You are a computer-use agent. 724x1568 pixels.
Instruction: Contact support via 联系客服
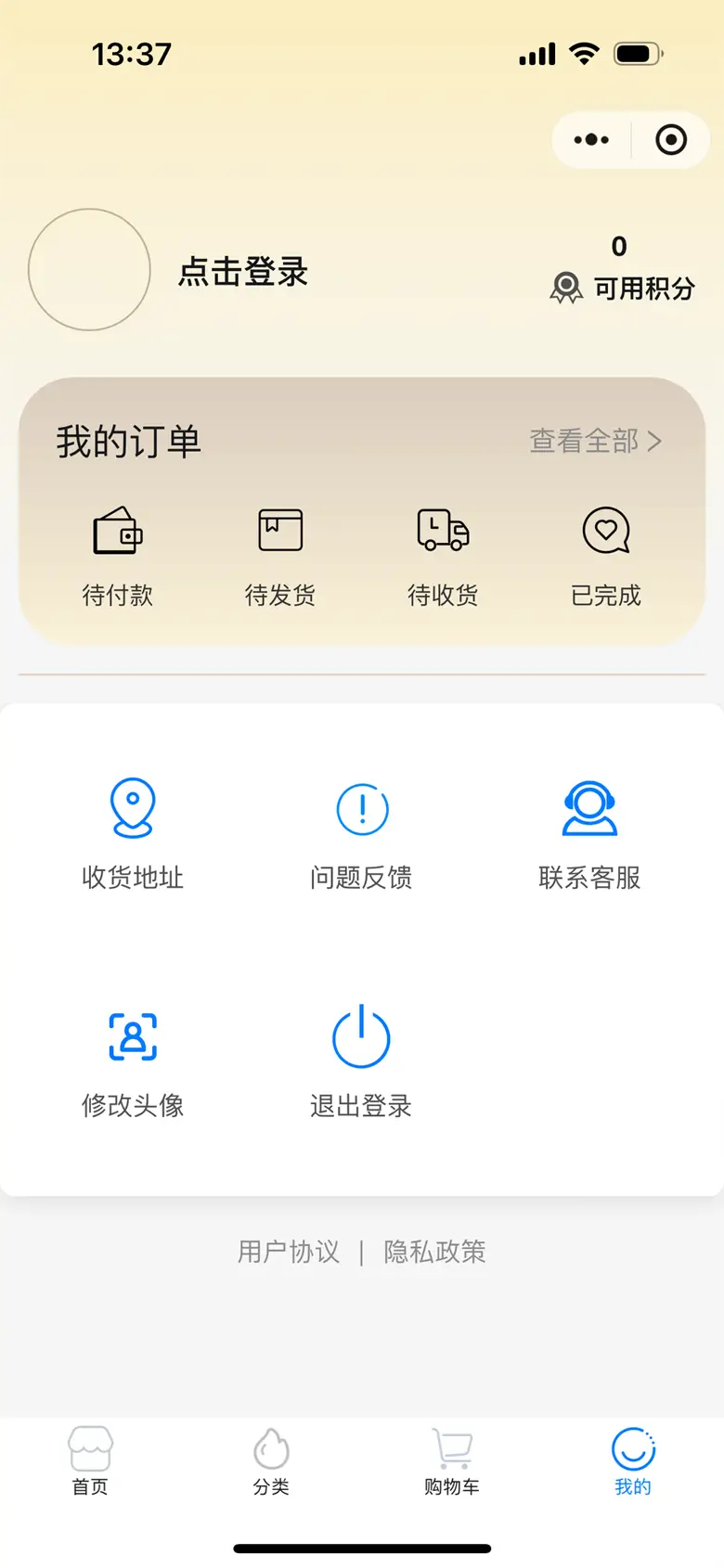click(x=589, y=834)
